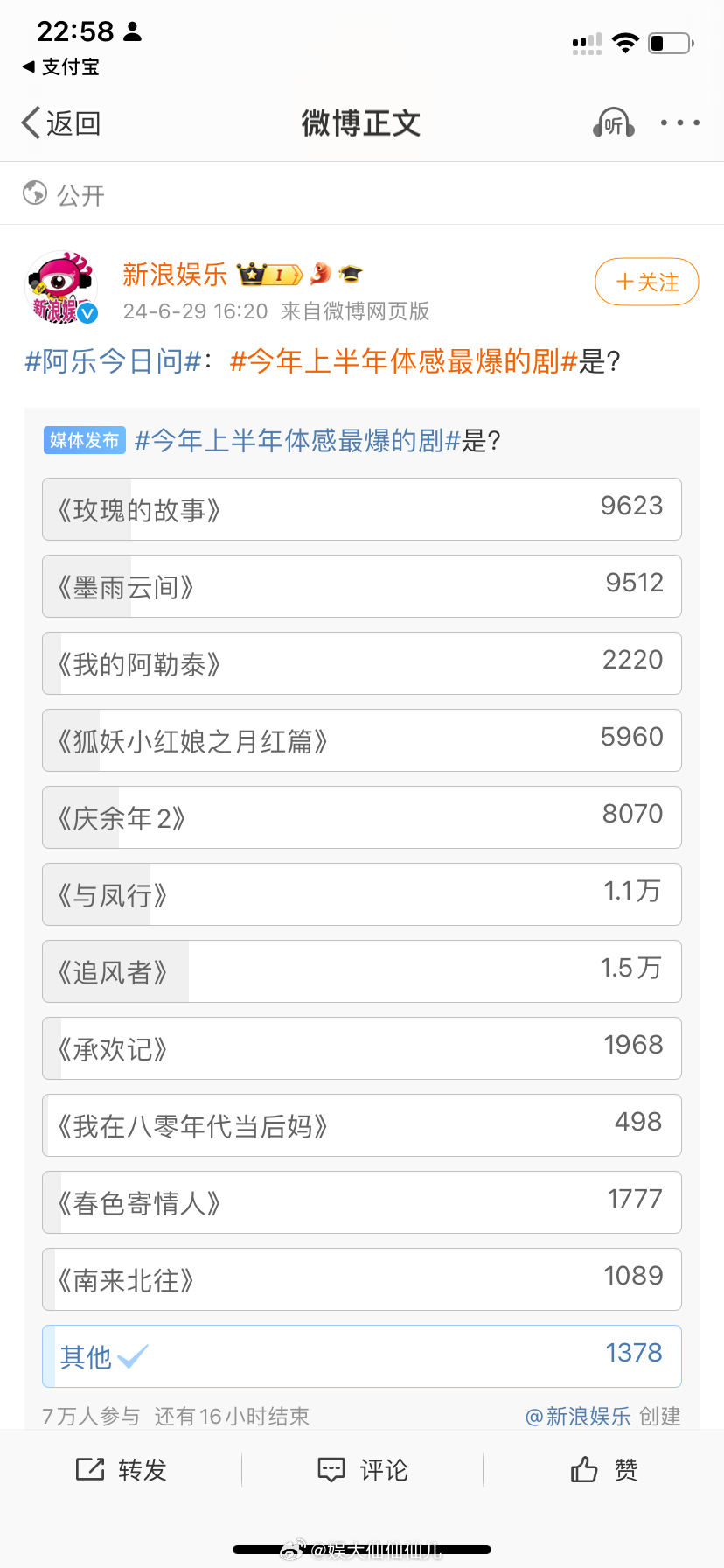Tap the listen-to-post headphone icon
724x1568 pixels.
coord(612,124)
